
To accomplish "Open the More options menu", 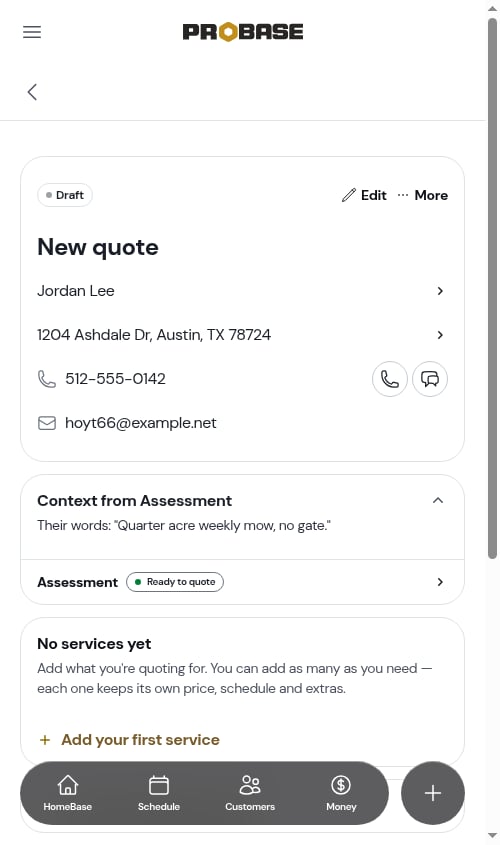I will click(x=422, y=195).
